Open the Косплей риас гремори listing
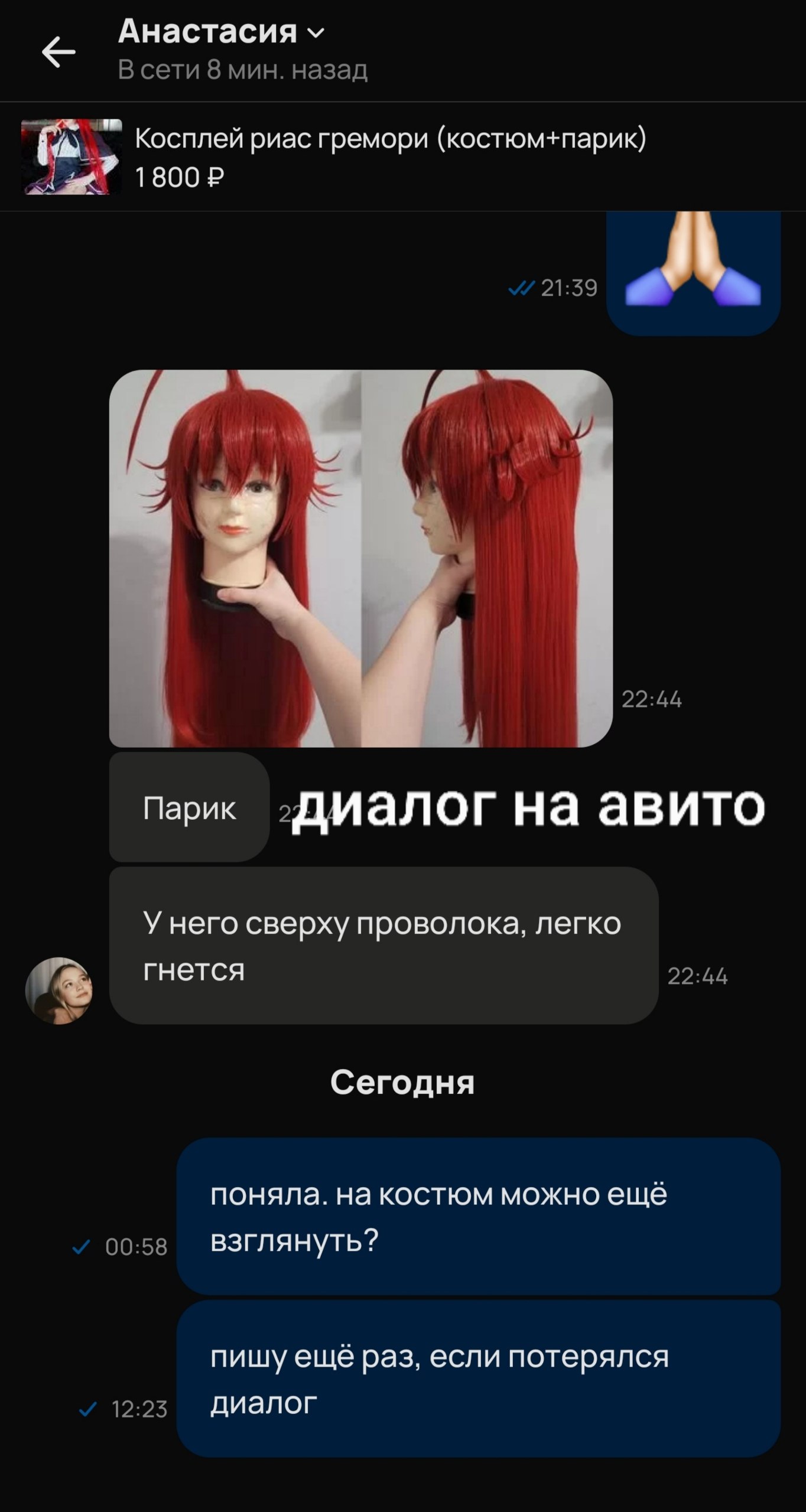 pyautogui.click(x=390, y=157)
